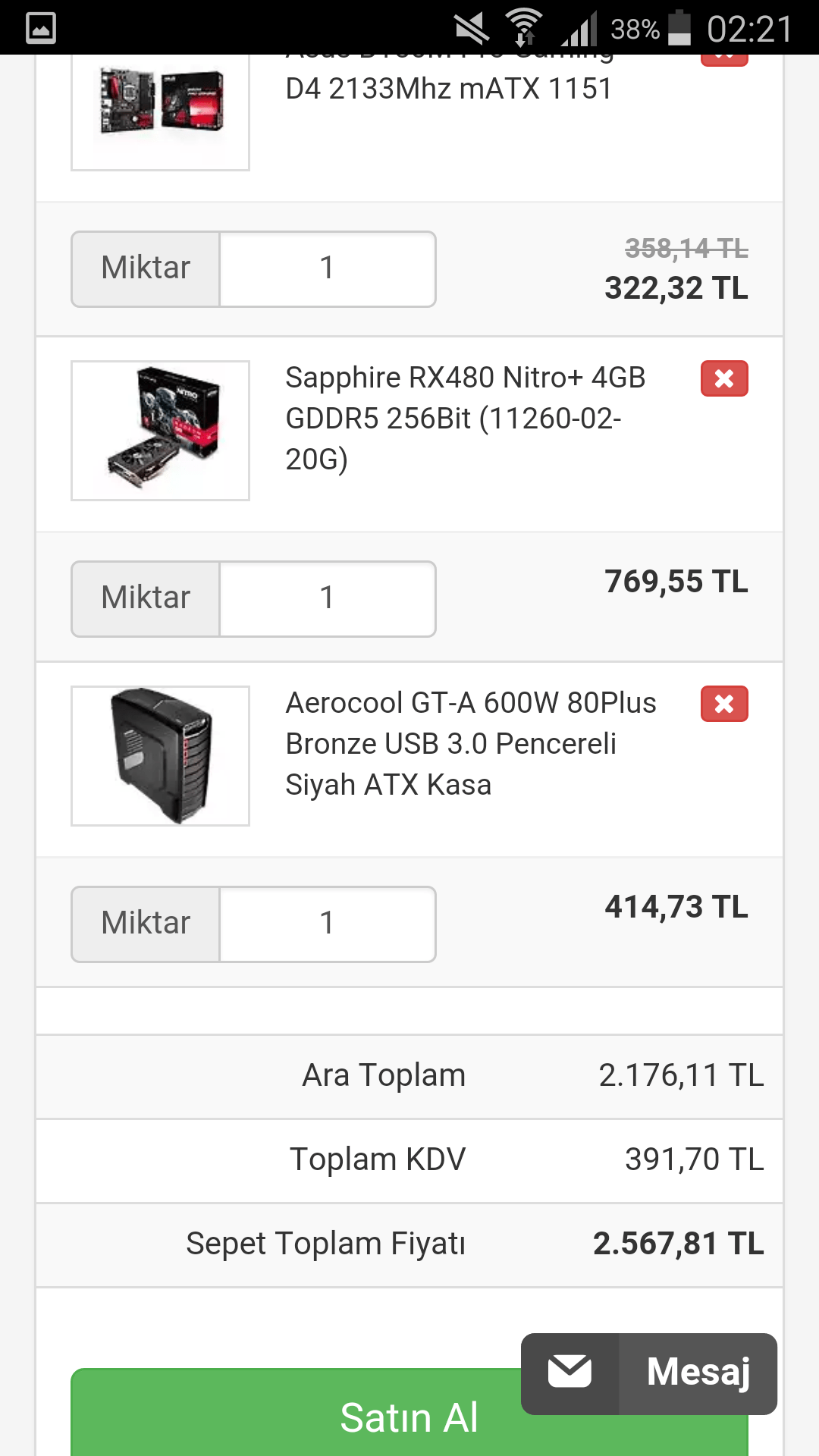Image resolution: width=819 pixels, height=1456 pixels.
Task: Remove the Aerocool GT-A case from cart
Action: (724, 704)
